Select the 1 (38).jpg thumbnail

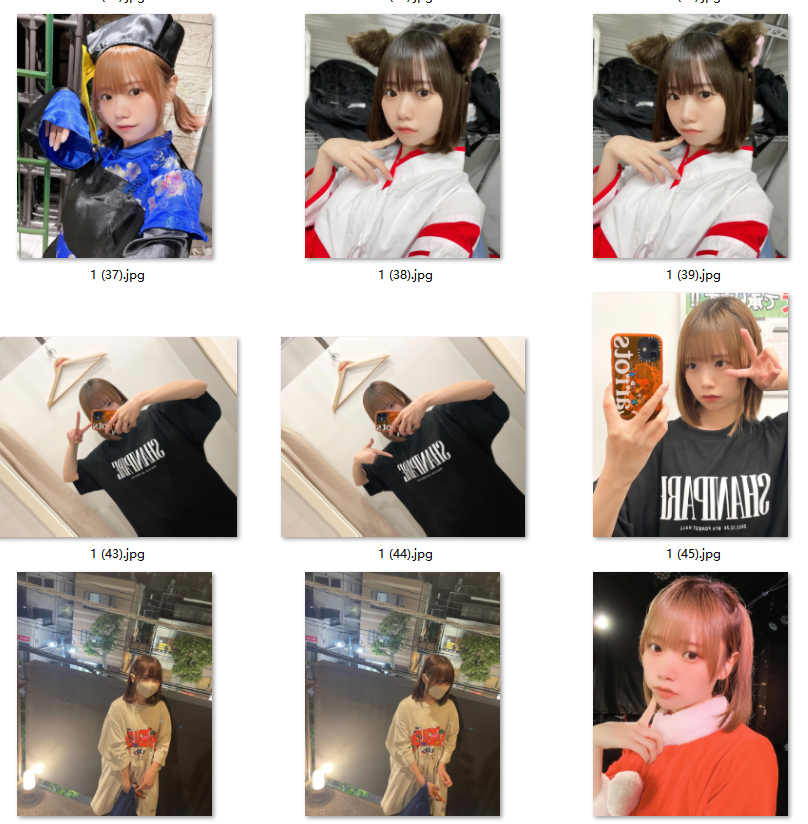[404, 136]
